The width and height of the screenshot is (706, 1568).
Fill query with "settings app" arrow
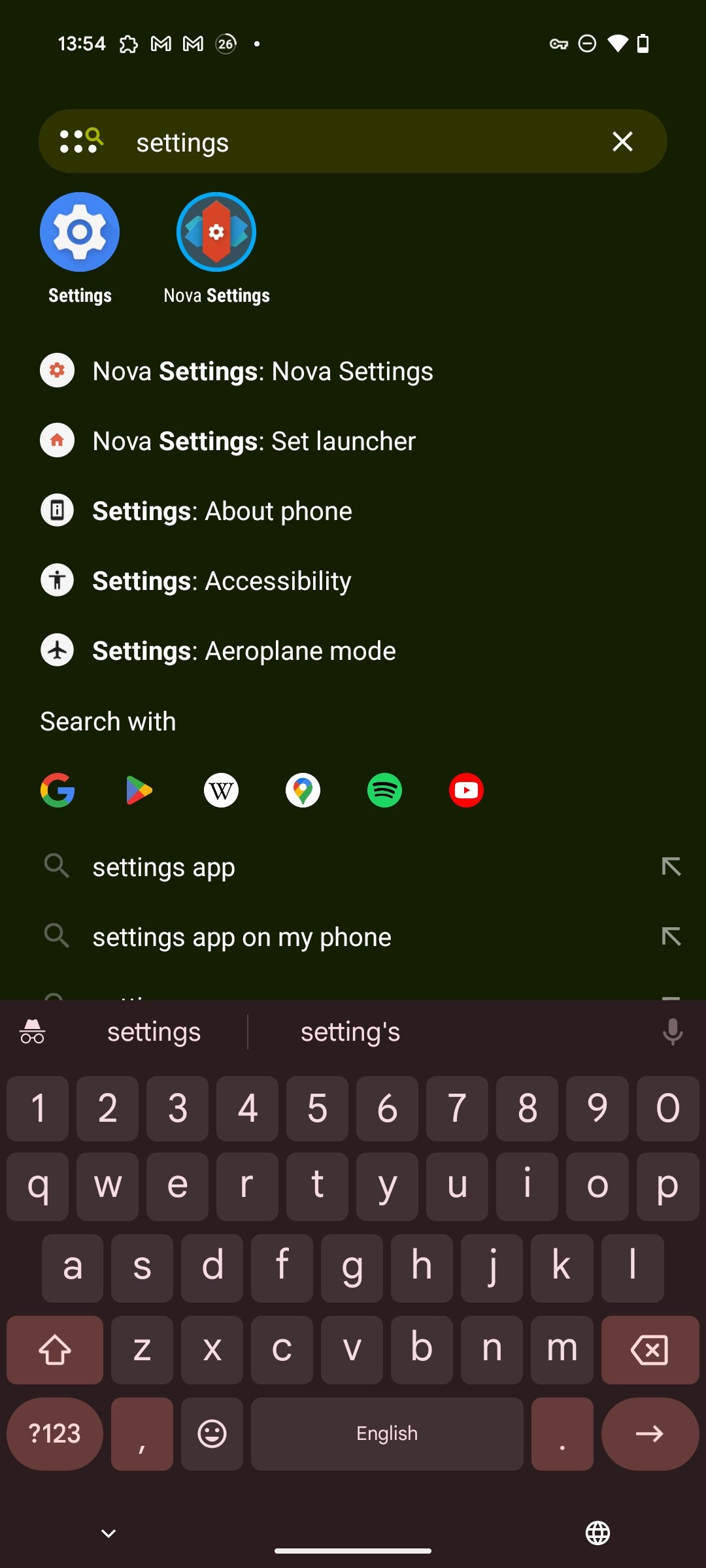tap(671, 867)
